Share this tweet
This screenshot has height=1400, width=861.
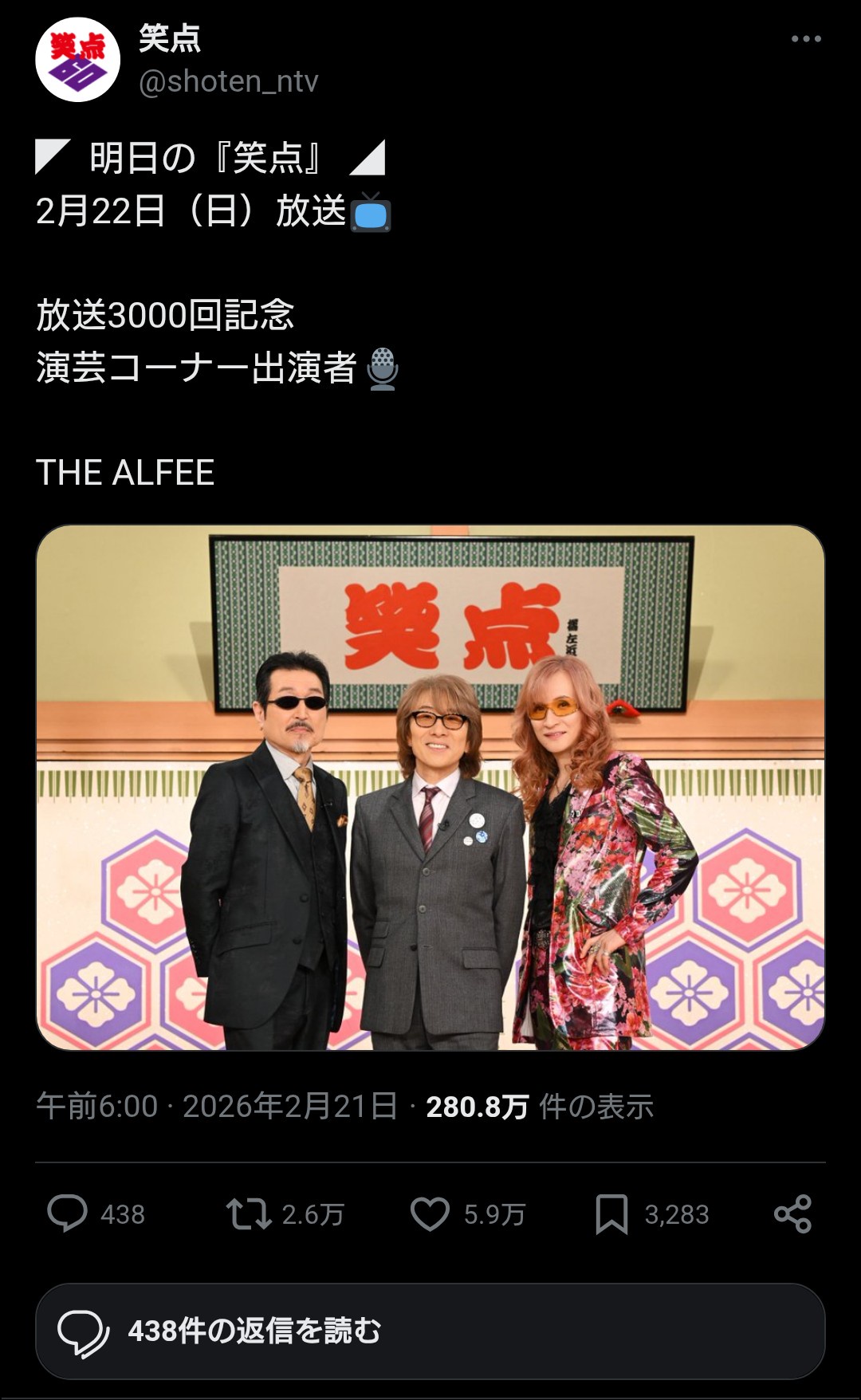[x=792, y=1213]
